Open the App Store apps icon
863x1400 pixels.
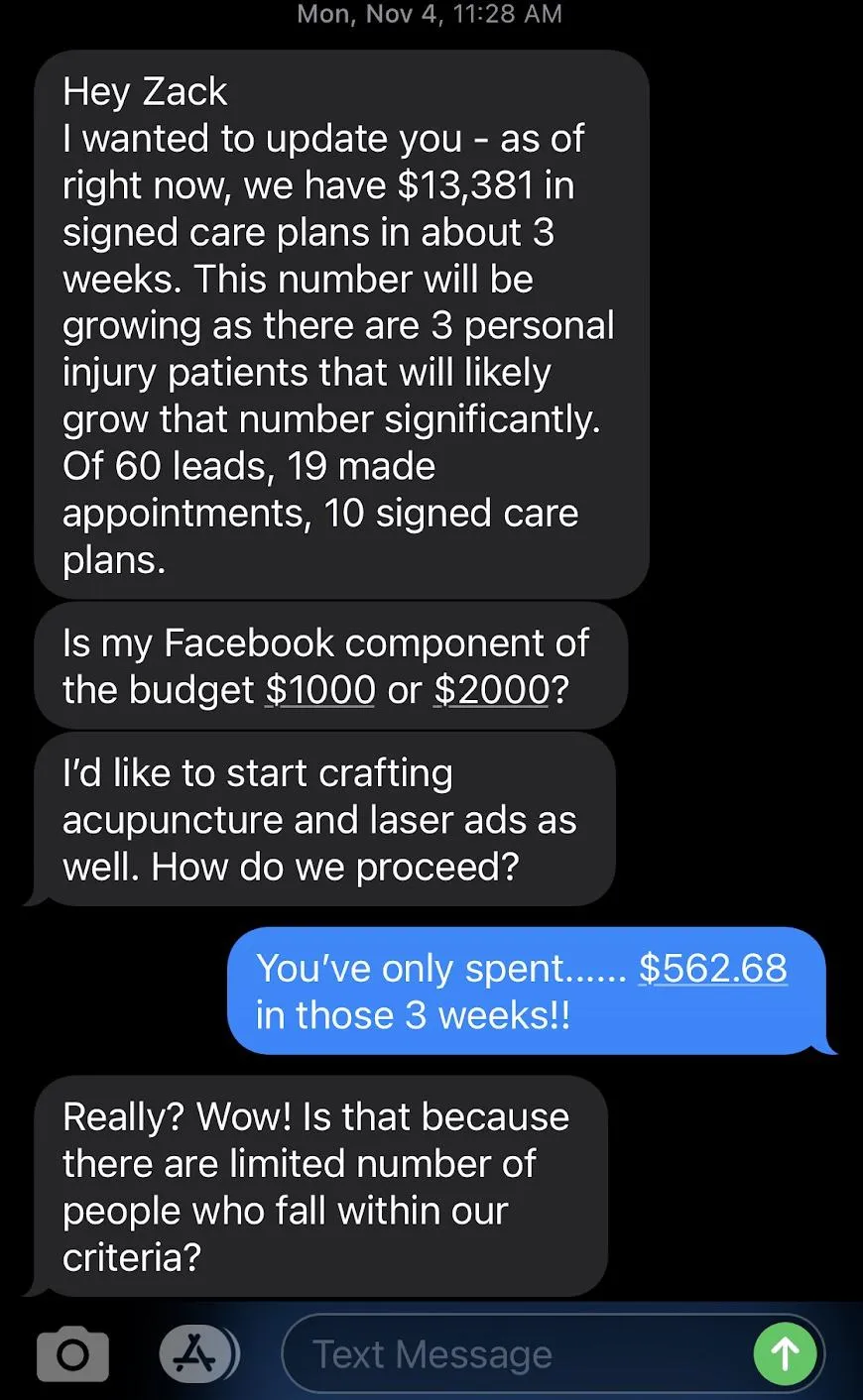pyautogui.click(x=196, y=1353)
